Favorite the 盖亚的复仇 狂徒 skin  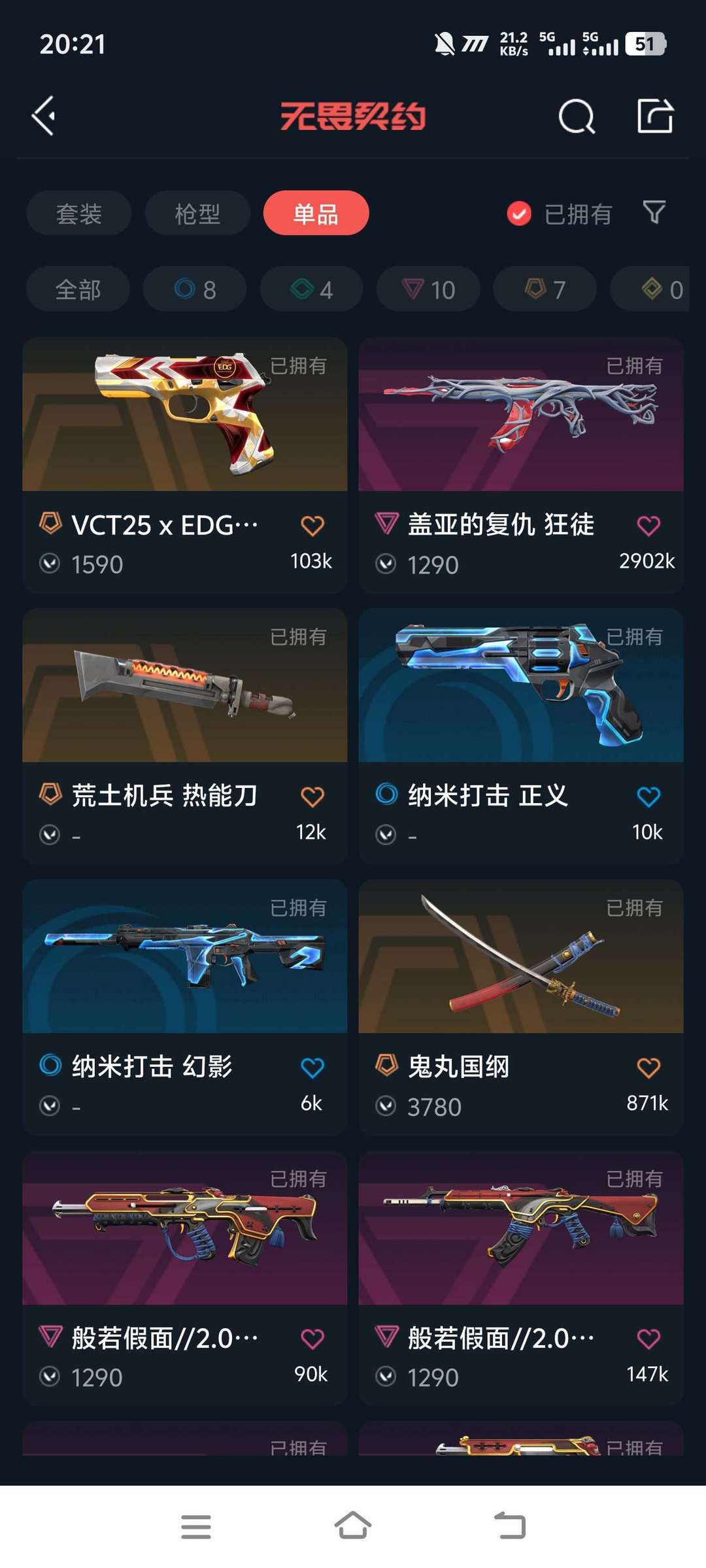[648, 524]
